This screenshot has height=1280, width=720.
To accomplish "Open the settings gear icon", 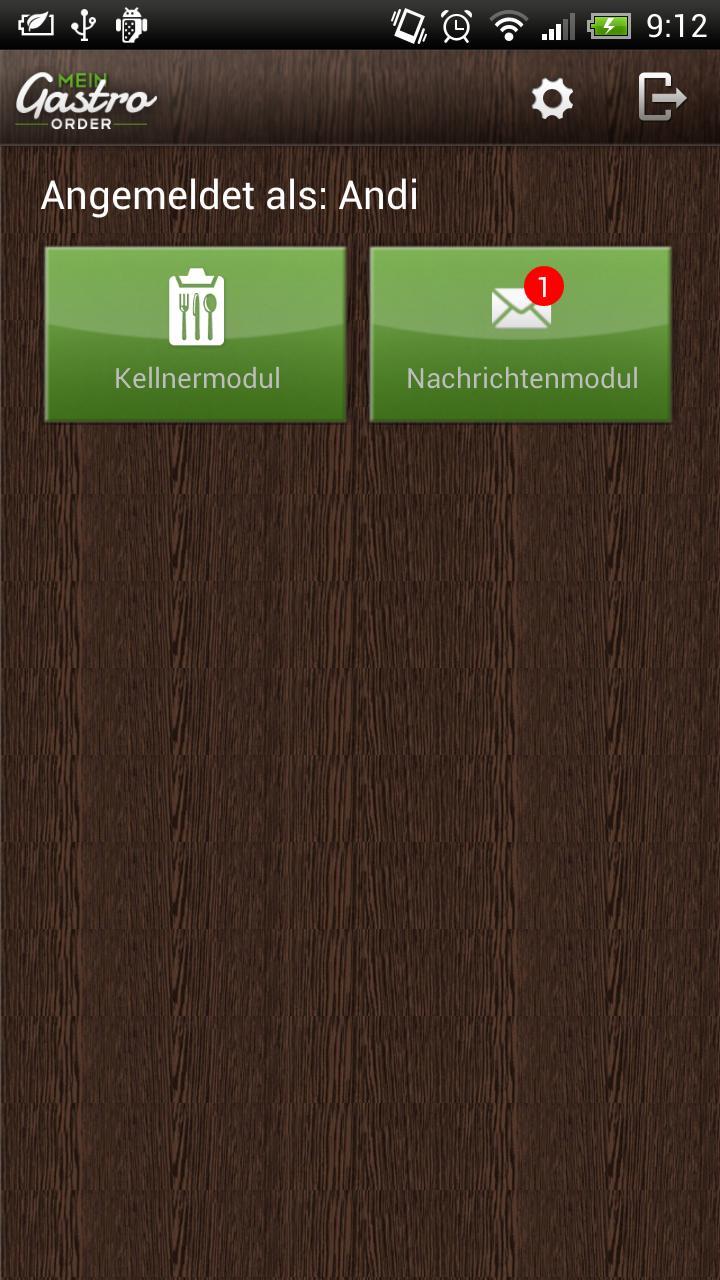I will pyautogui.click(x=552, y=98).
